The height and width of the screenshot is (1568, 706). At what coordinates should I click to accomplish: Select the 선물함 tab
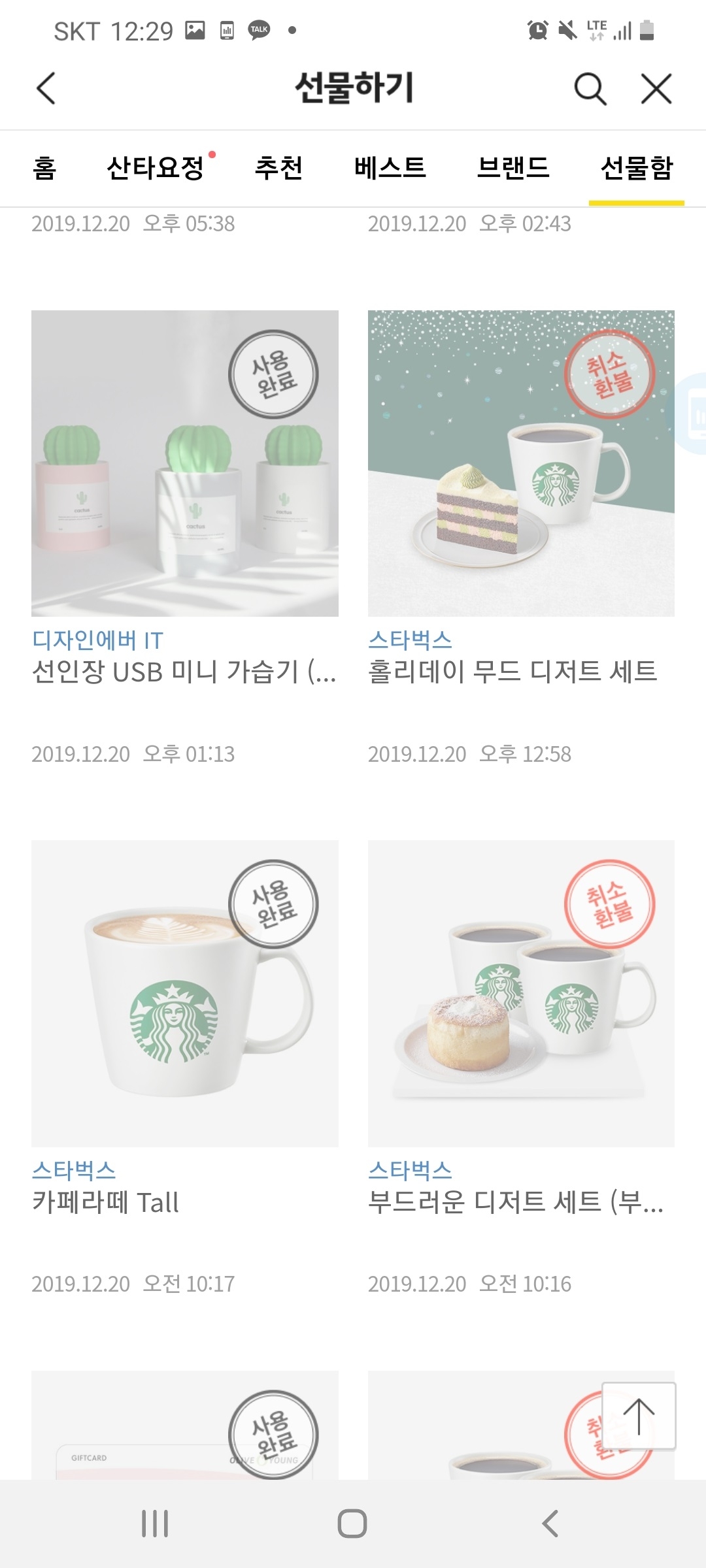click(x=636, y=168)
